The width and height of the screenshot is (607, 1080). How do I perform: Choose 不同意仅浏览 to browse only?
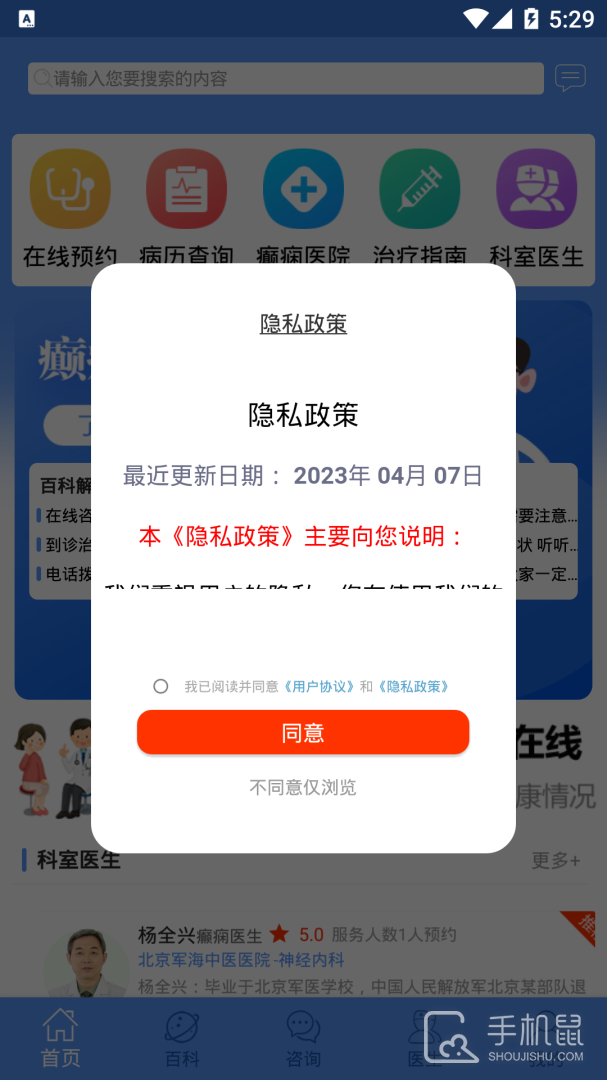click(303, 787)
